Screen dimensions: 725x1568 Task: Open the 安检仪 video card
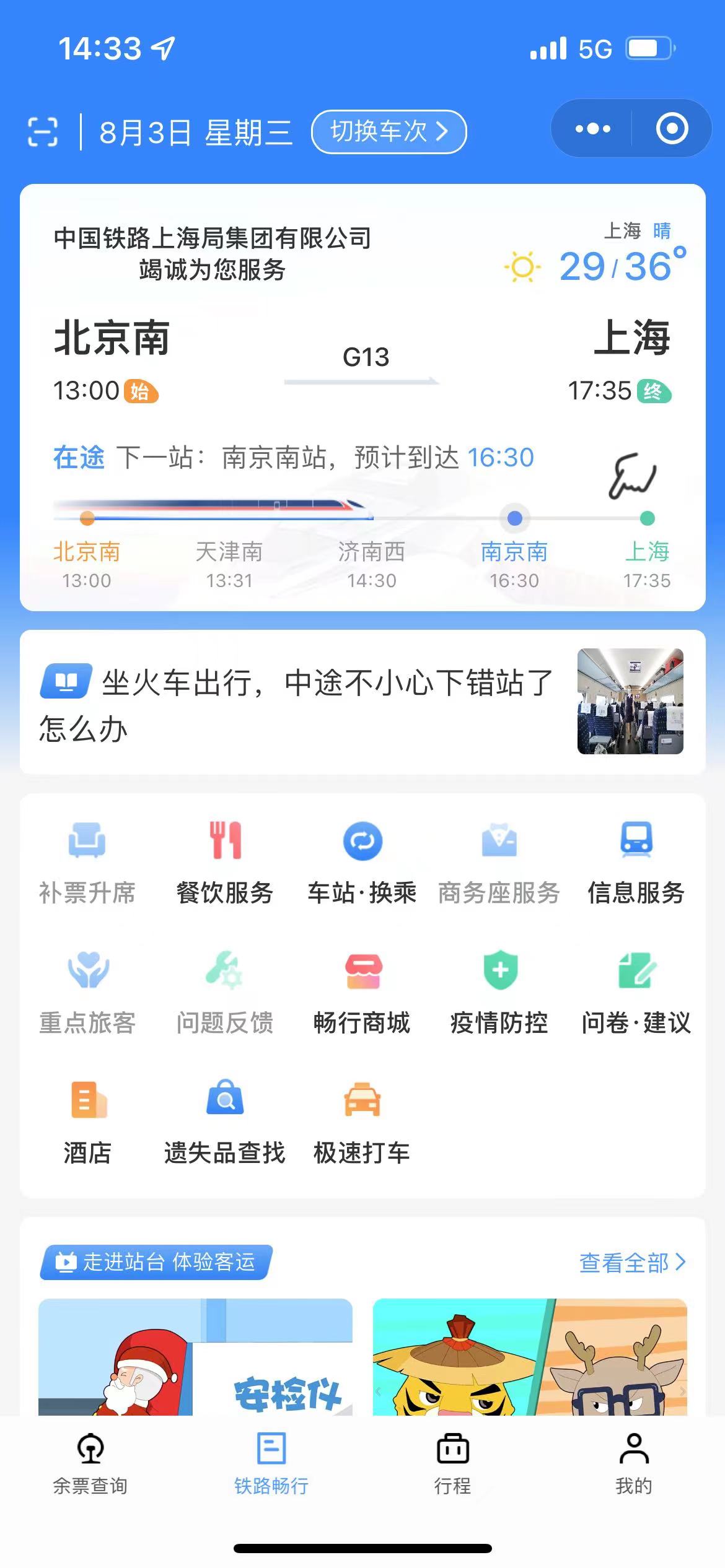coord(195,1357)
